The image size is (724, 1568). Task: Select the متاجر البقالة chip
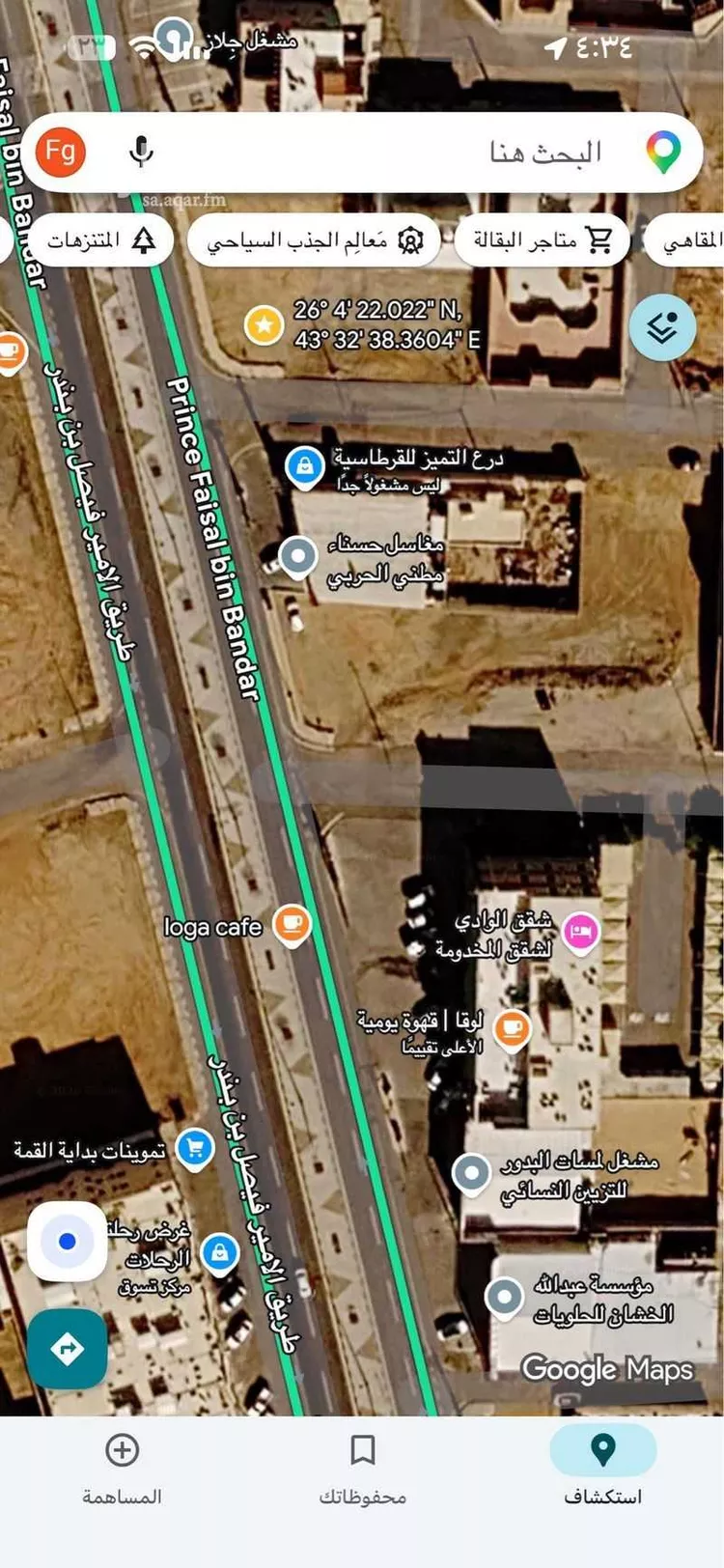tap(543, 239)
